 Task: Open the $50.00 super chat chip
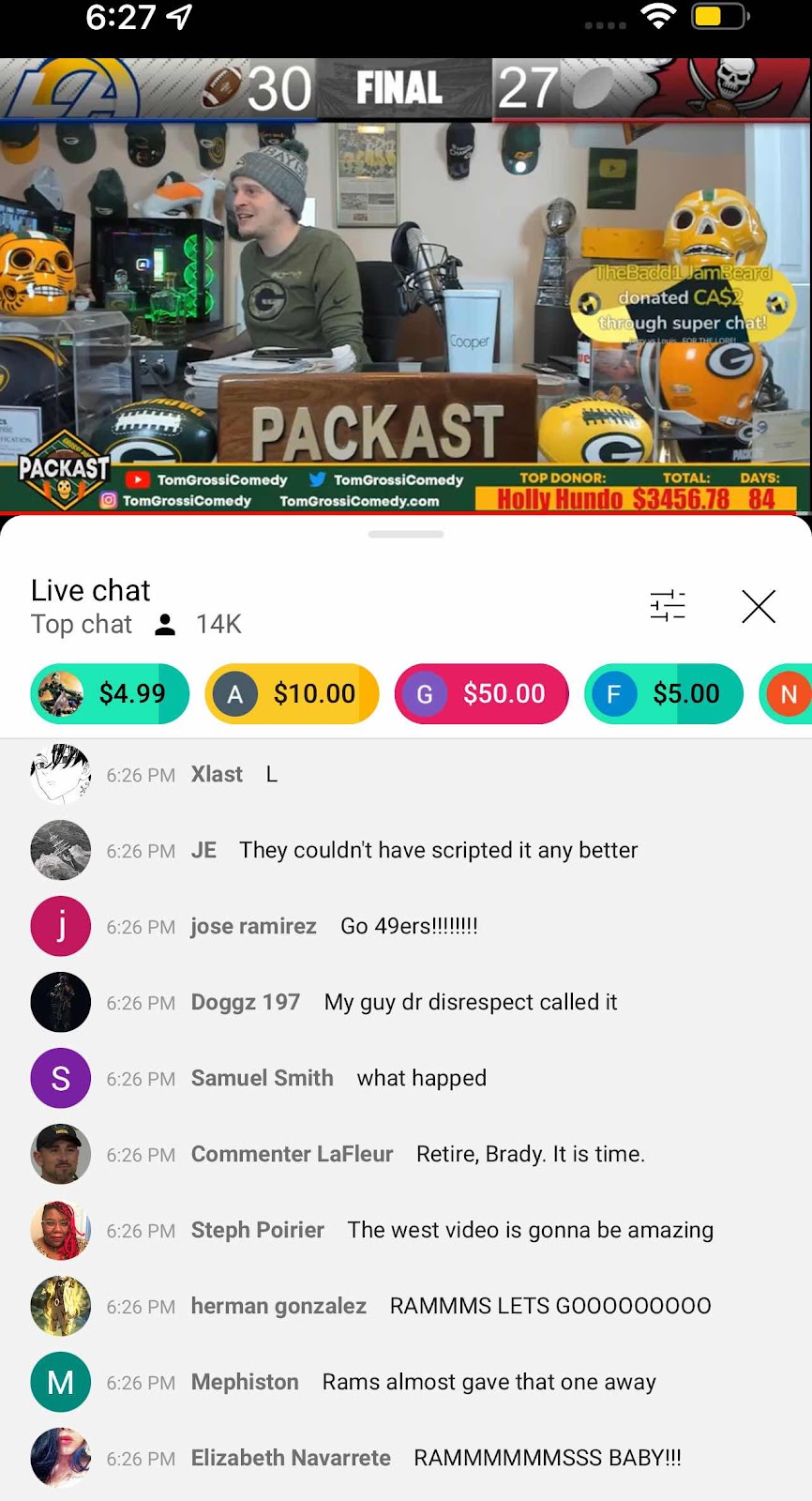[481, 694]
